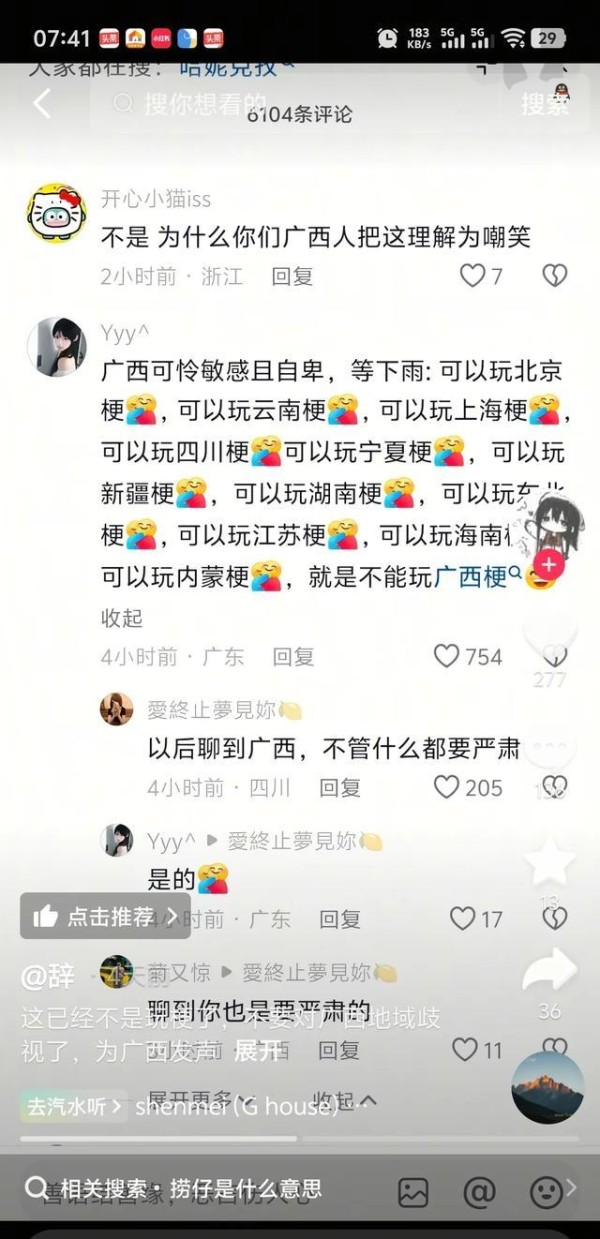Like 愛終止夢見妳's reply with 205 likes
The width and height of the screenshot is (600, 1239).
[468, 787]
